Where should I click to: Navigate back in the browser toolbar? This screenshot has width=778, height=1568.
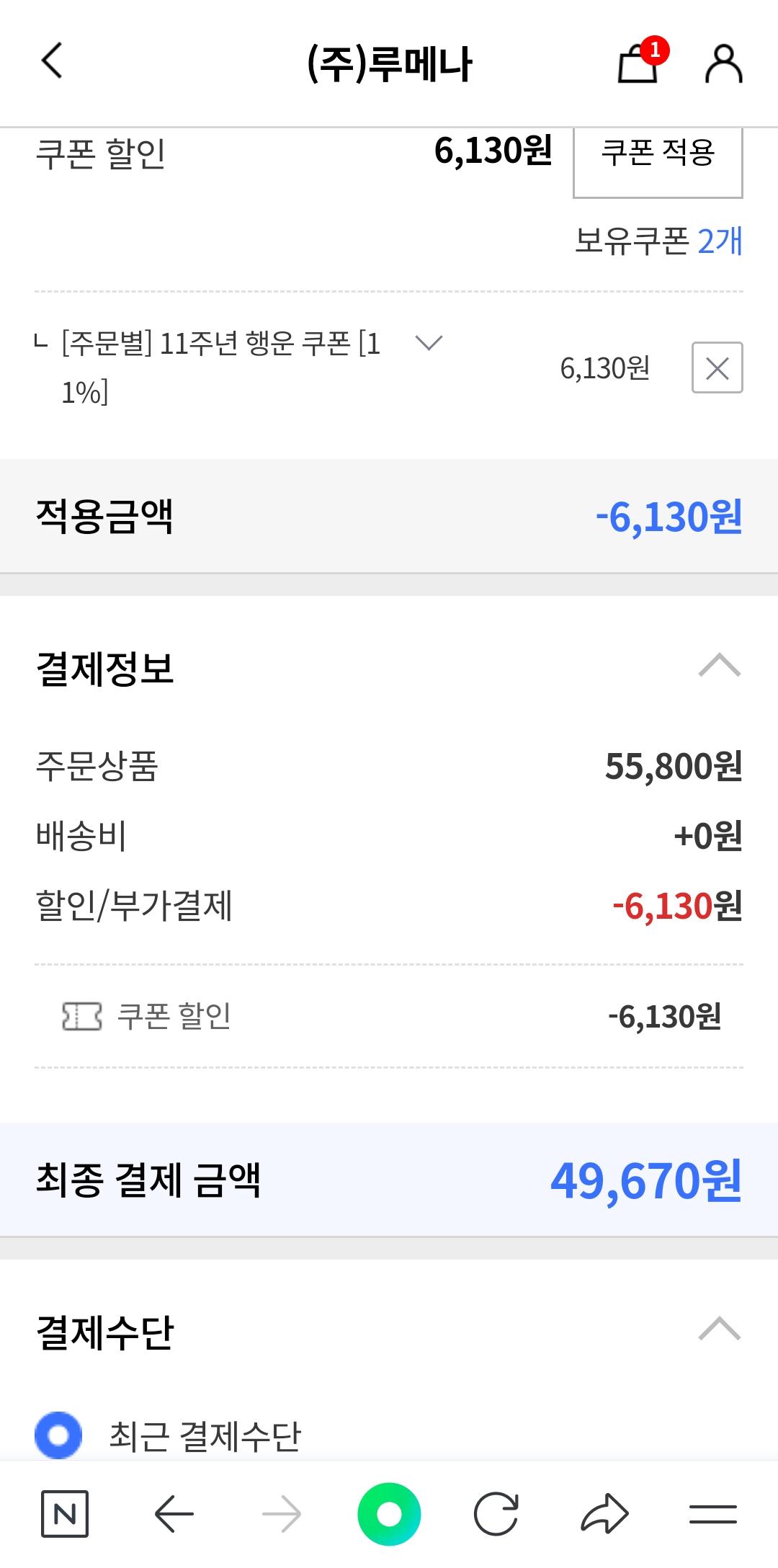click(x=174, y=1513)
